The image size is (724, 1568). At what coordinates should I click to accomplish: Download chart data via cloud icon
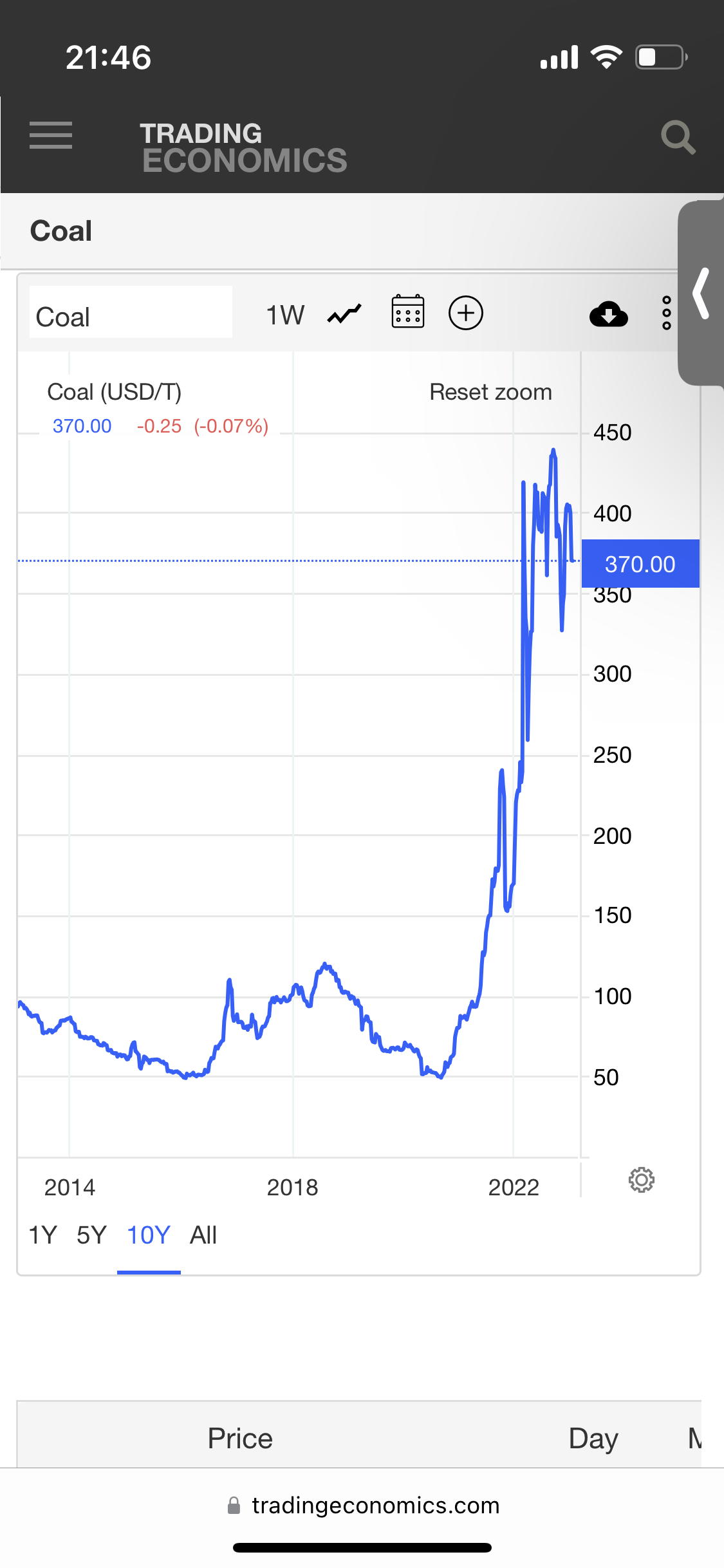(609, 314)
